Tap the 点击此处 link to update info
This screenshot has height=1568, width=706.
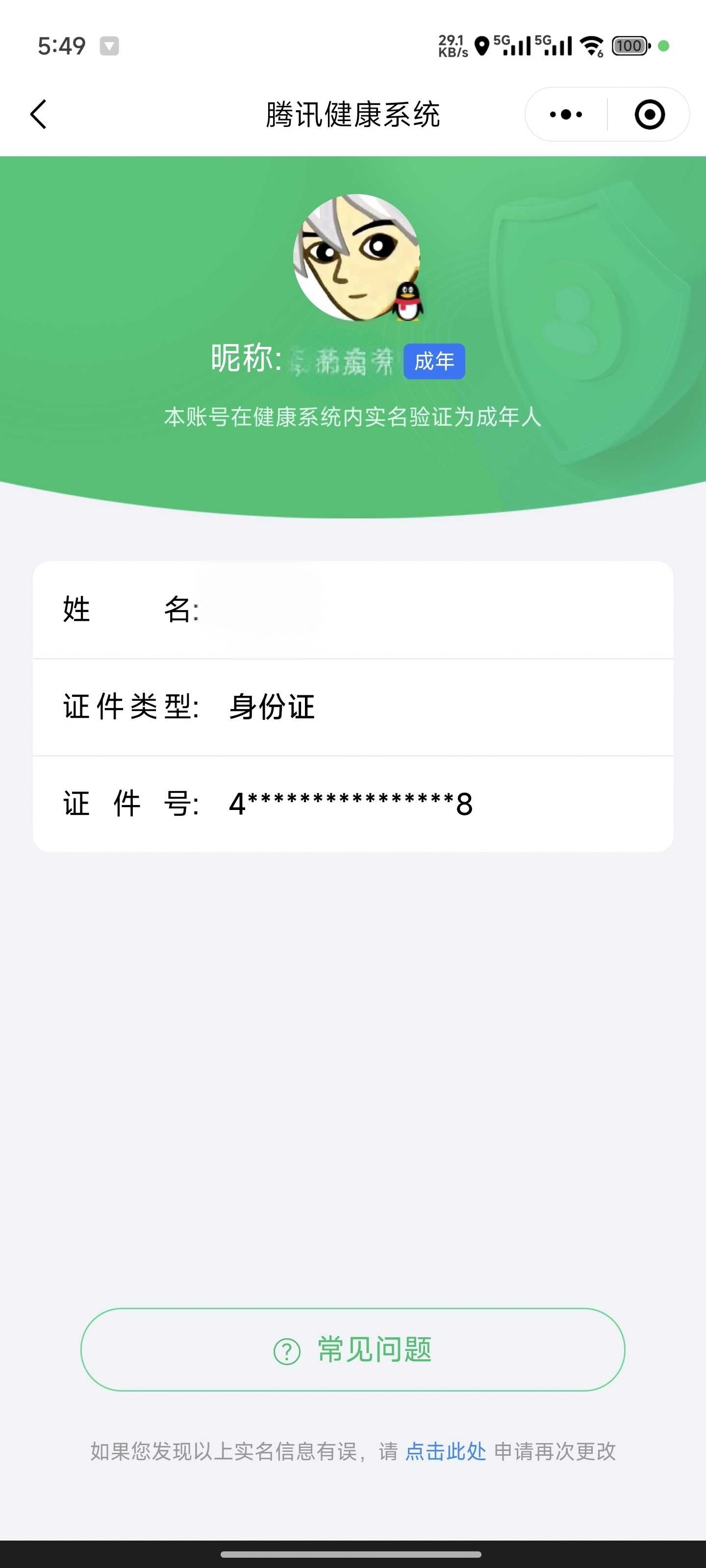[445, 1451]
